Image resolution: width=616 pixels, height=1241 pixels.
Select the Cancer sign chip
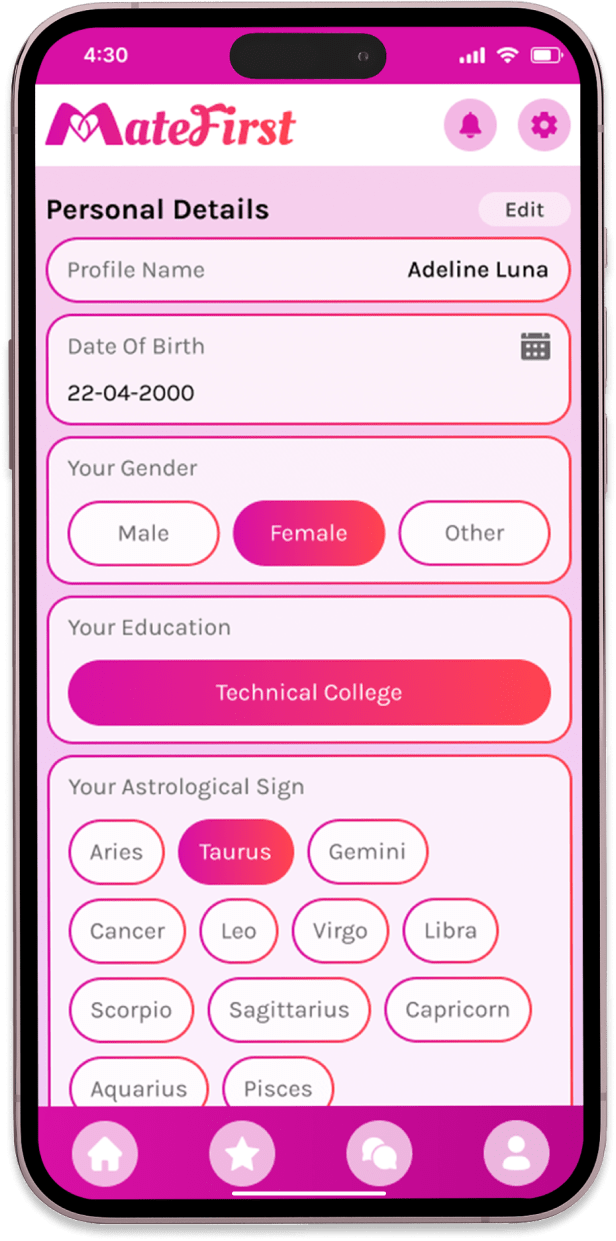pyautogui.click(x=127, y=931)
